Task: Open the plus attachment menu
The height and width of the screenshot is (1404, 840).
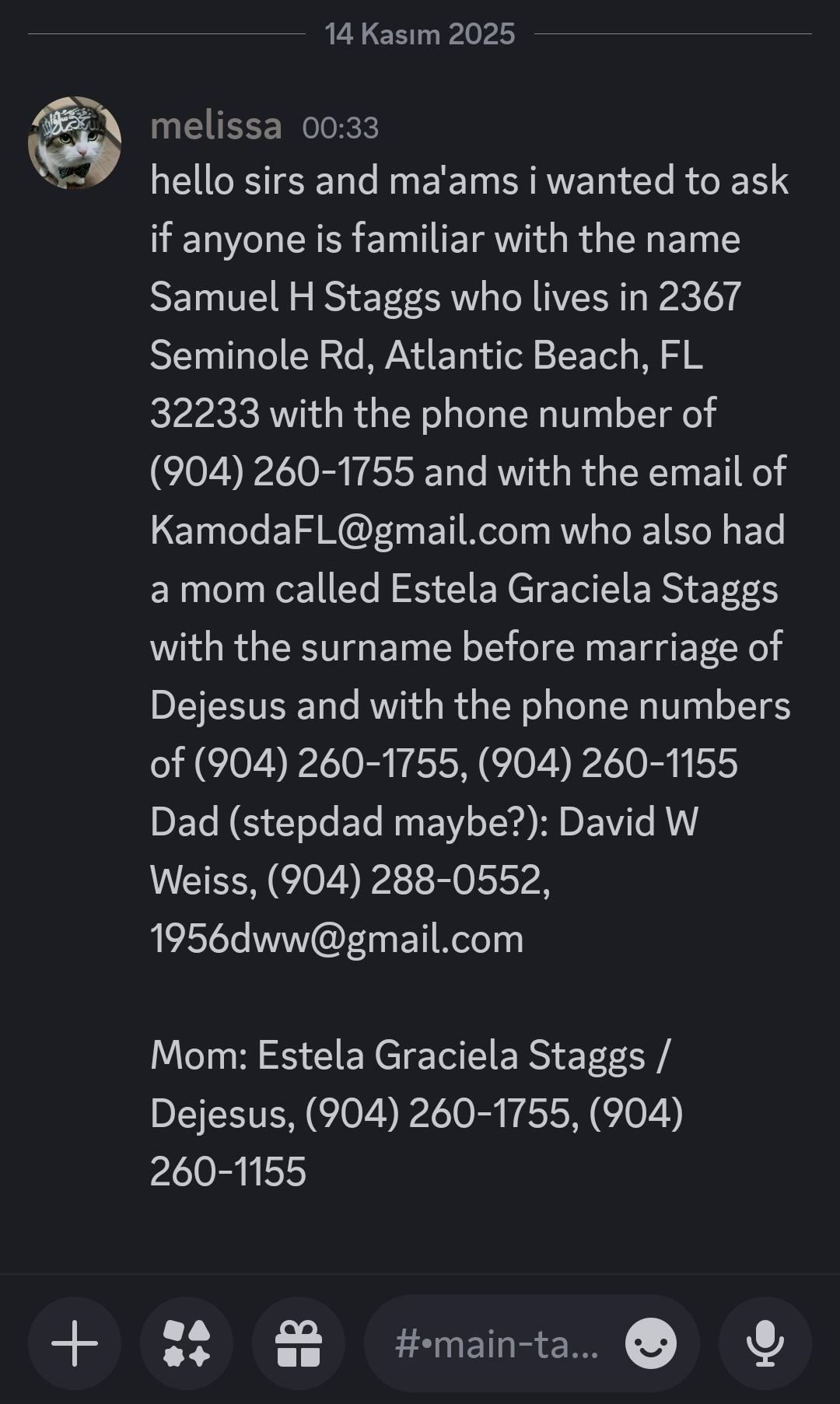Action: click(x=75, y=1343)
